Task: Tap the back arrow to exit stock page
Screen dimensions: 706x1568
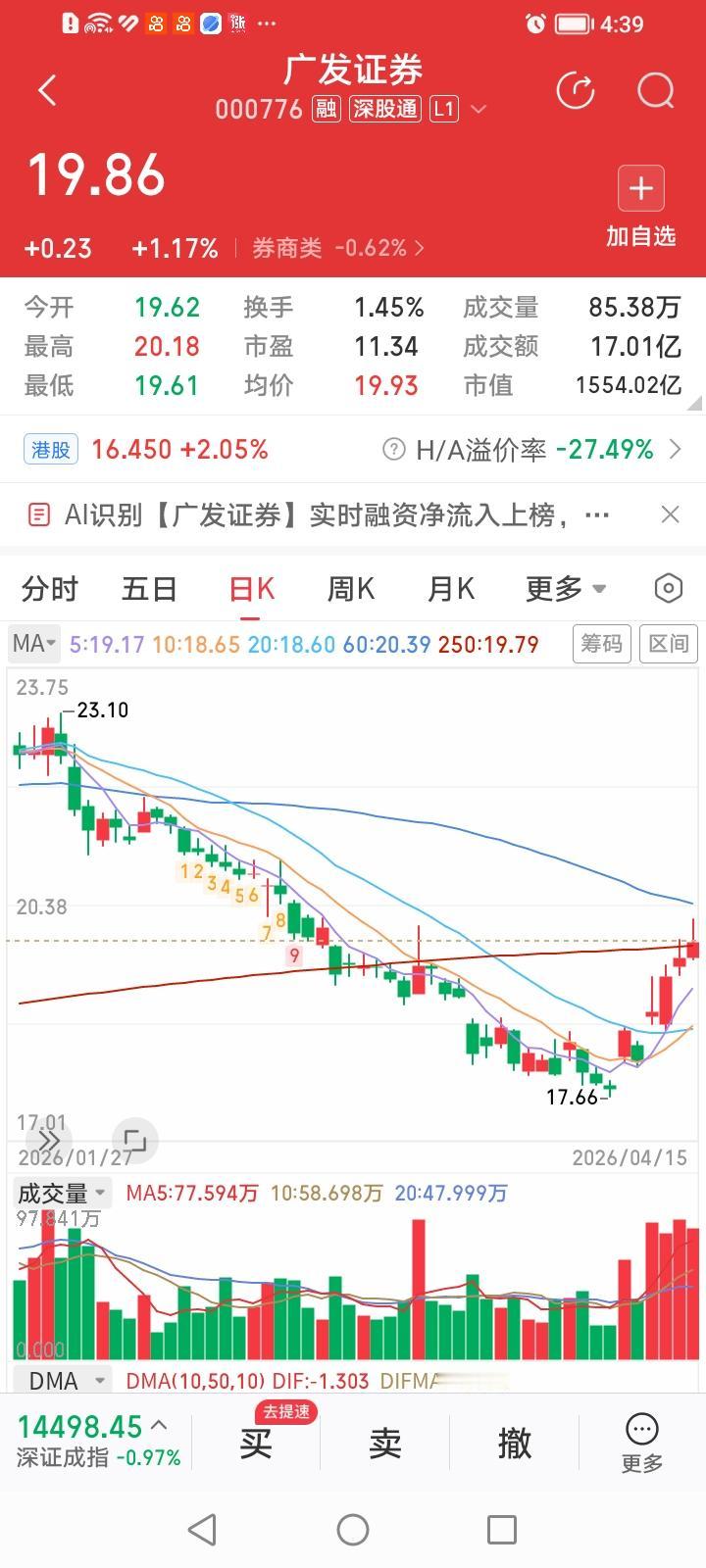Action: point(46,89)
